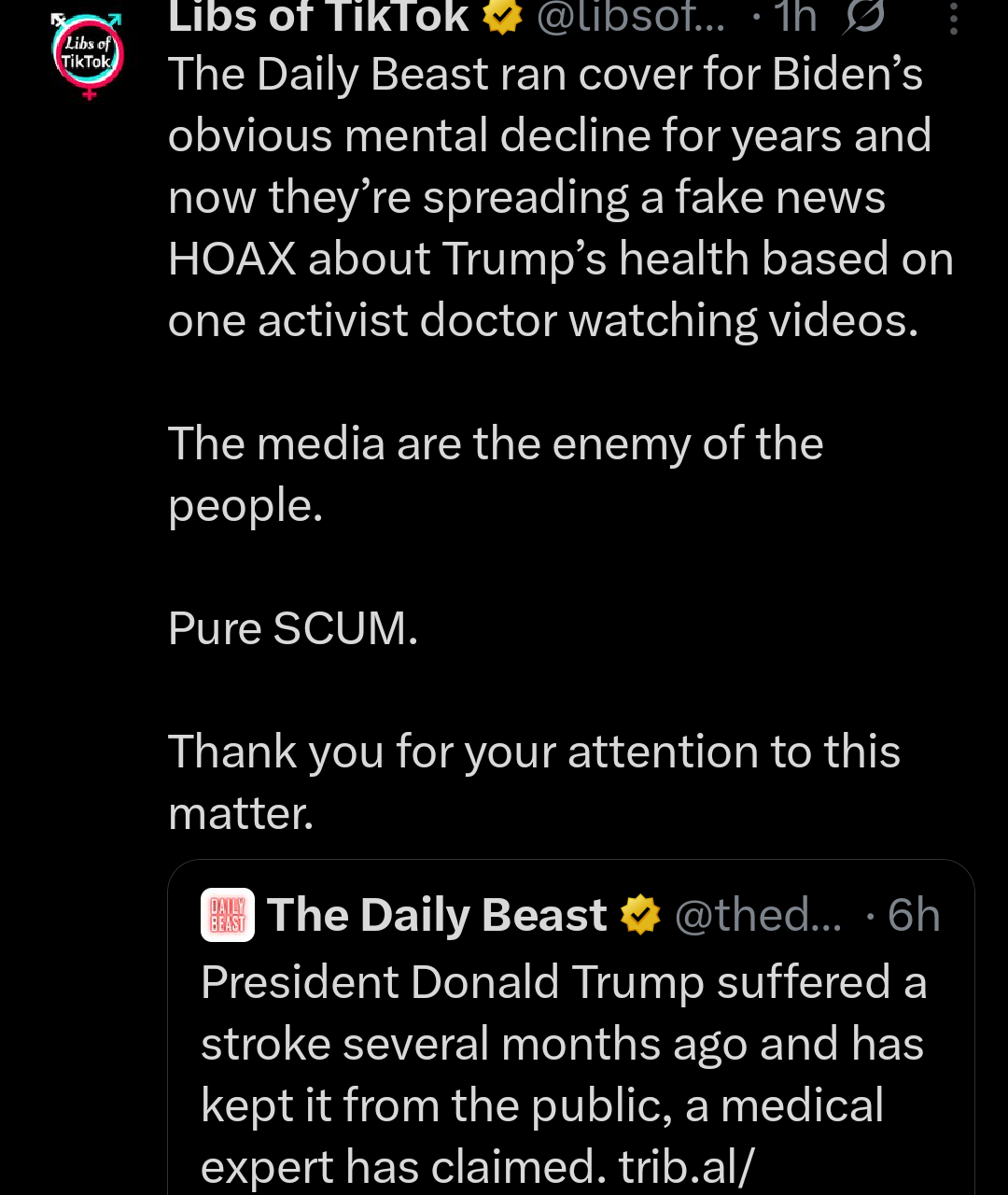Click the Daily Beast logo in the quoted card

[227, 915]
